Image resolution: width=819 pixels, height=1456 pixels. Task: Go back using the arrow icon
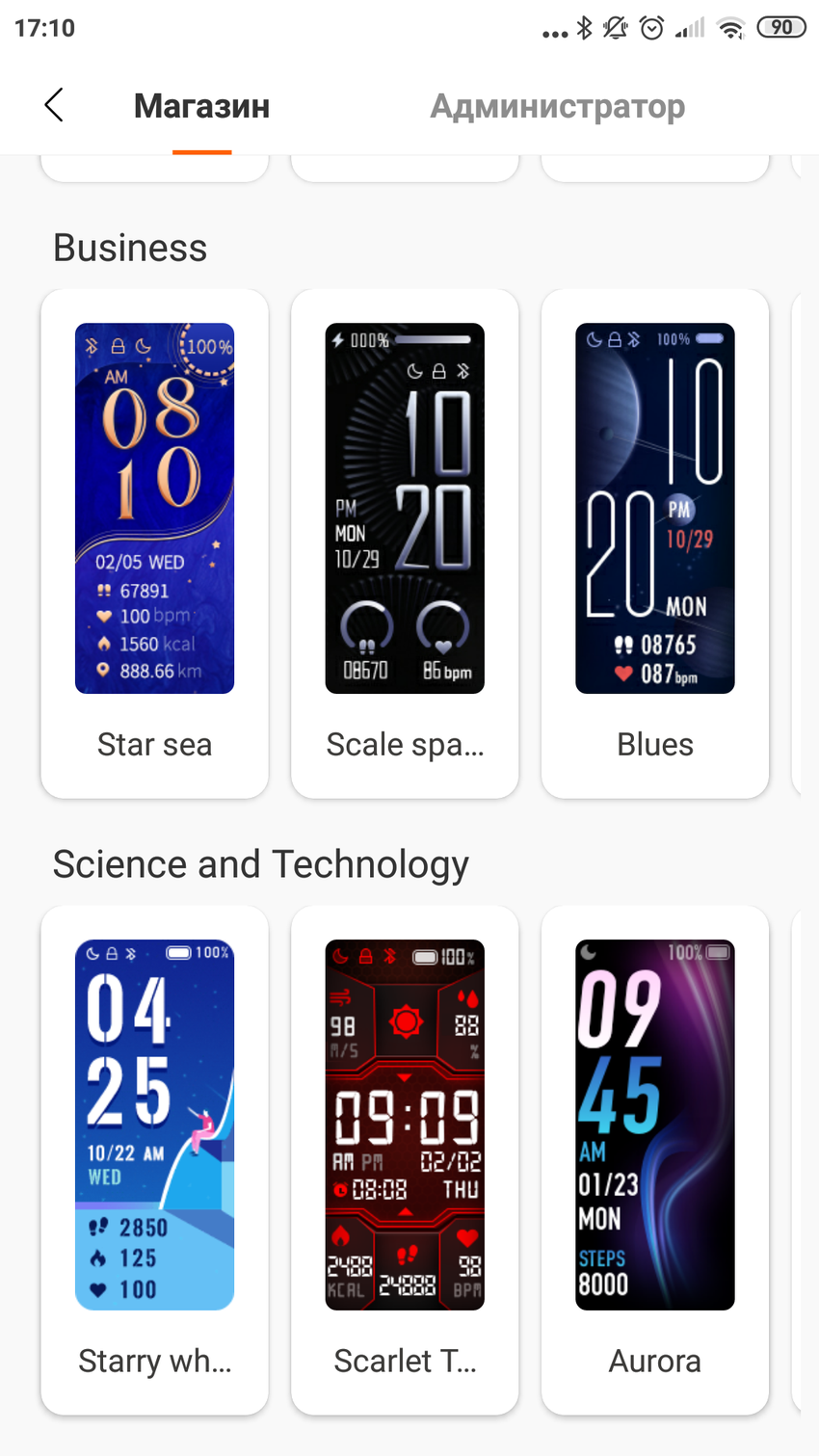pos(54,105)
